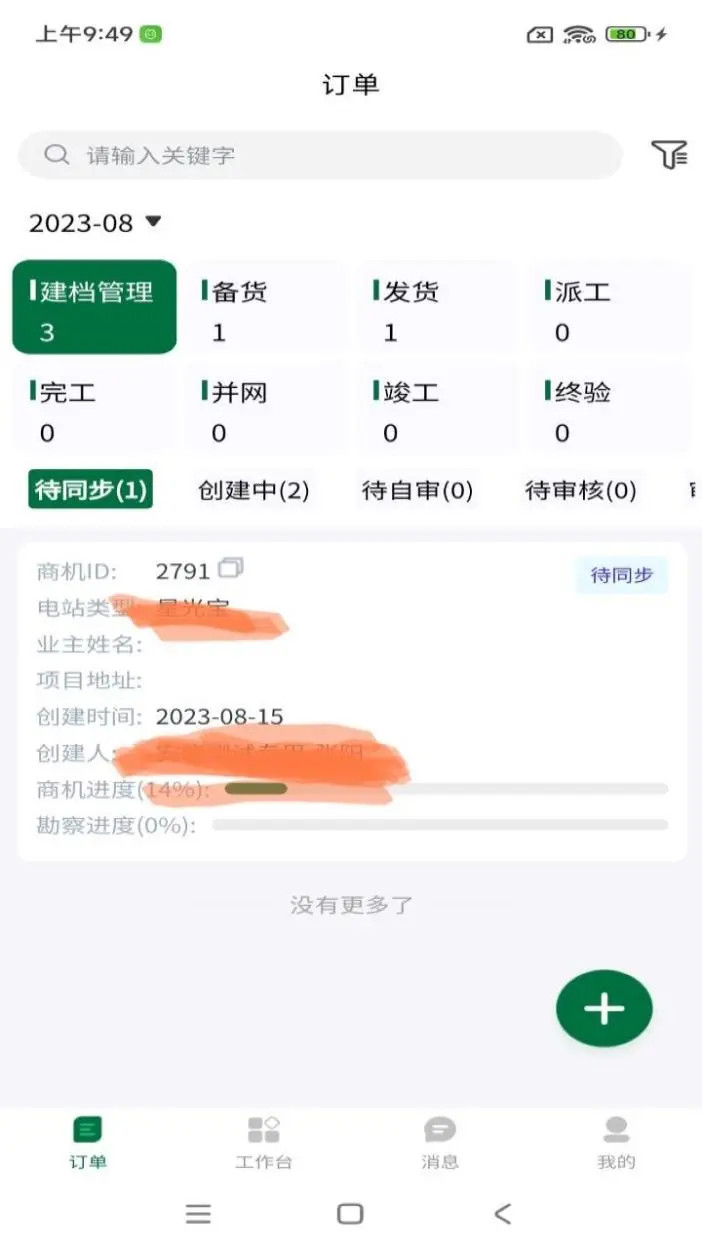Image resolution: width=702 pixels, height=1248 pixels.
Task: Select the 并网 stage tile
Action: tap(265, 409)
